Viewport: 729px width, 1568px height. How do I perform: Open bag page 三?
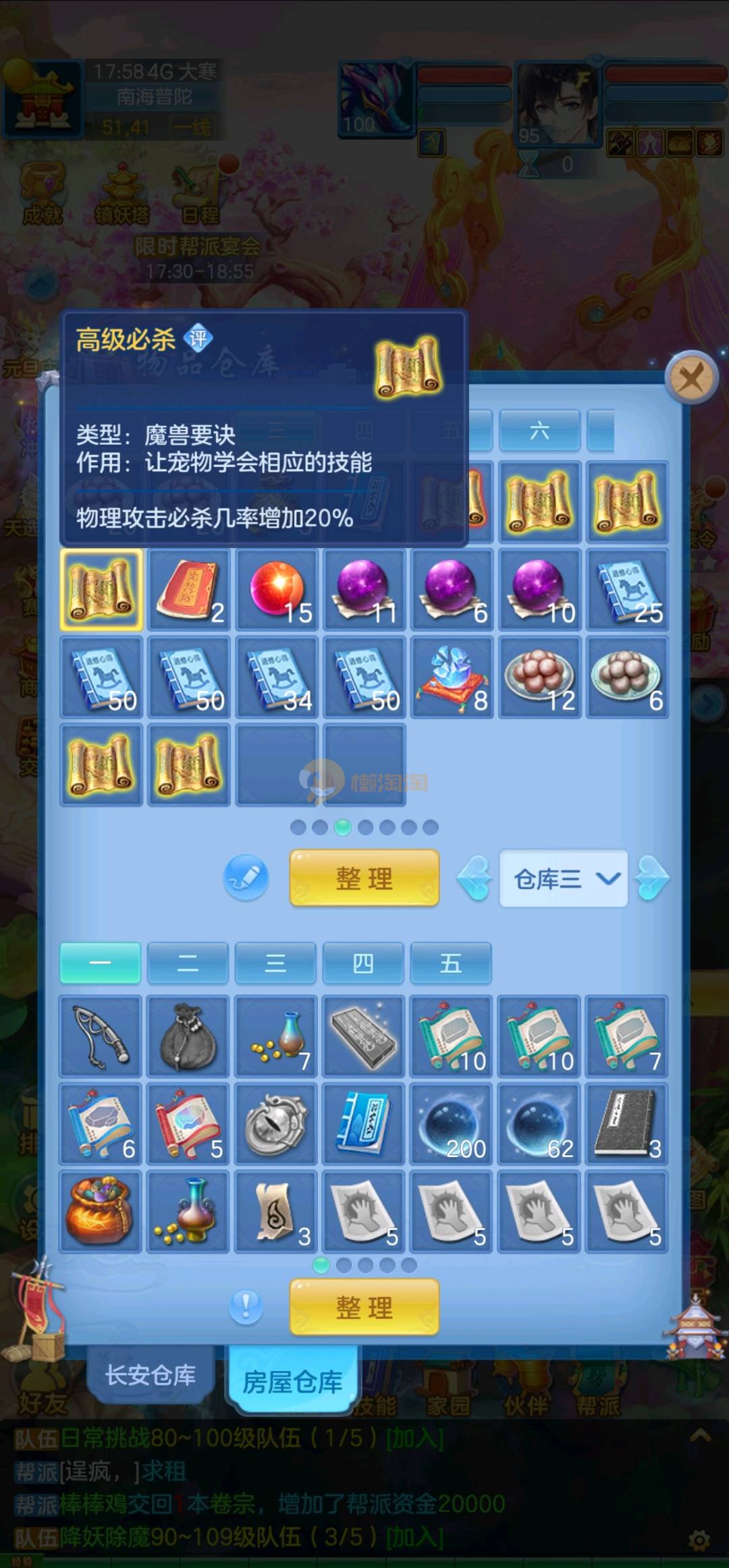275,963
